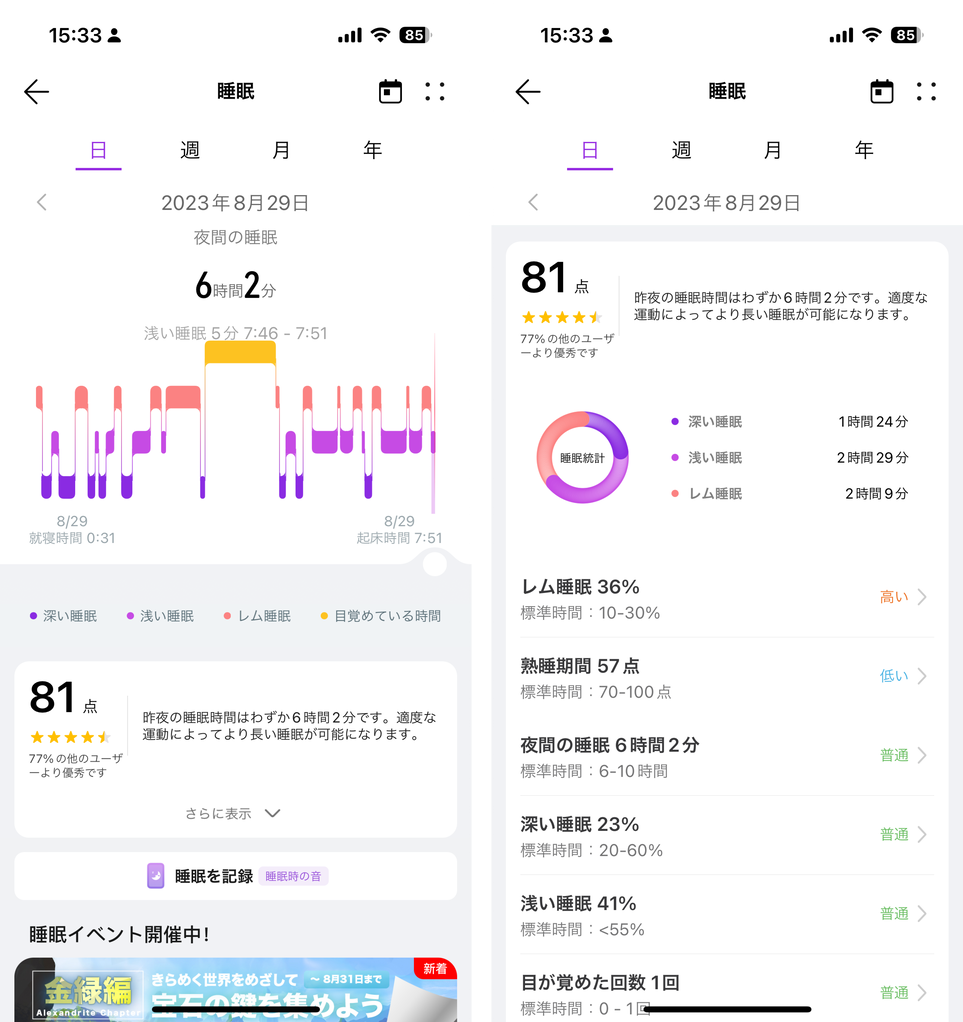963x1022 pixels.
Task: Open the overflow menu on the sleep chart screen
Action: [434, 92]
